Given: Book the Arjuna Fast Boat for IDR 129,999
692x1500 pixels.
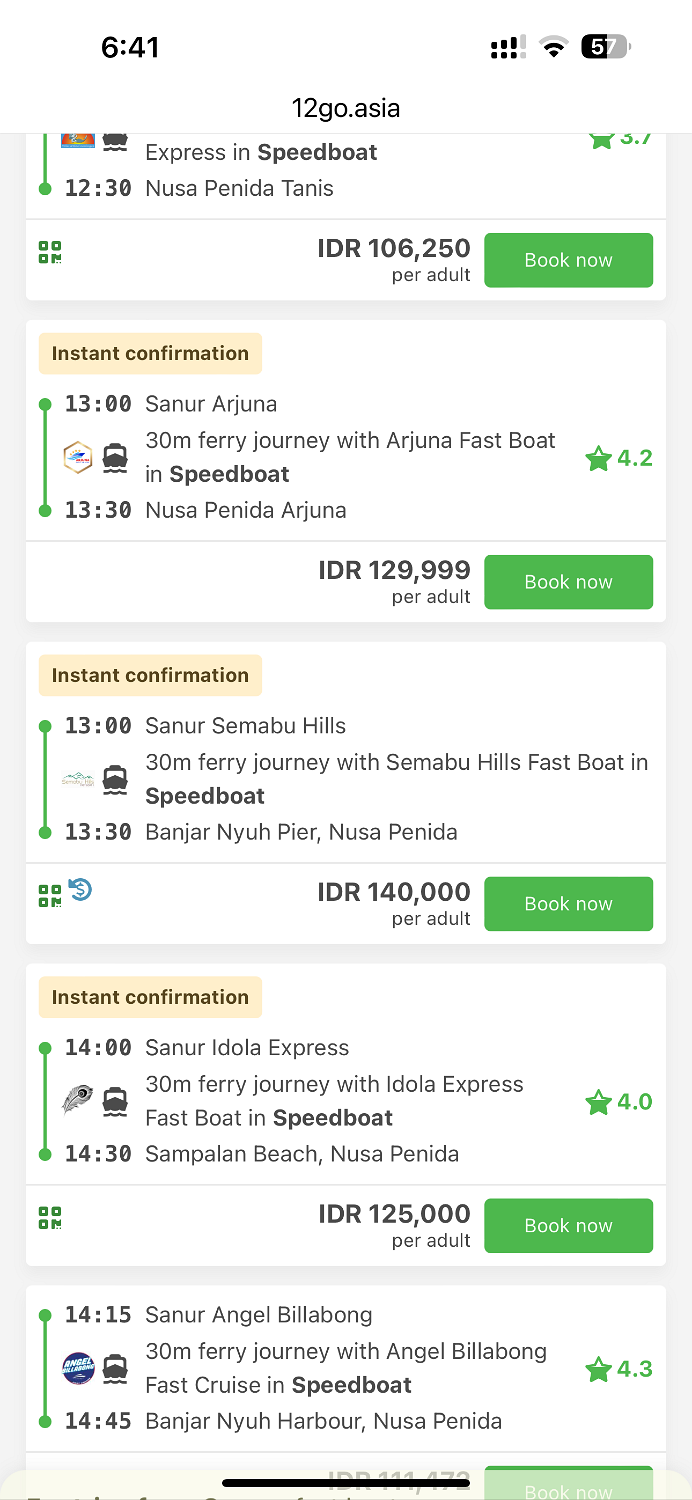Looking at the screenshot, I should click(x=568, y=582).
